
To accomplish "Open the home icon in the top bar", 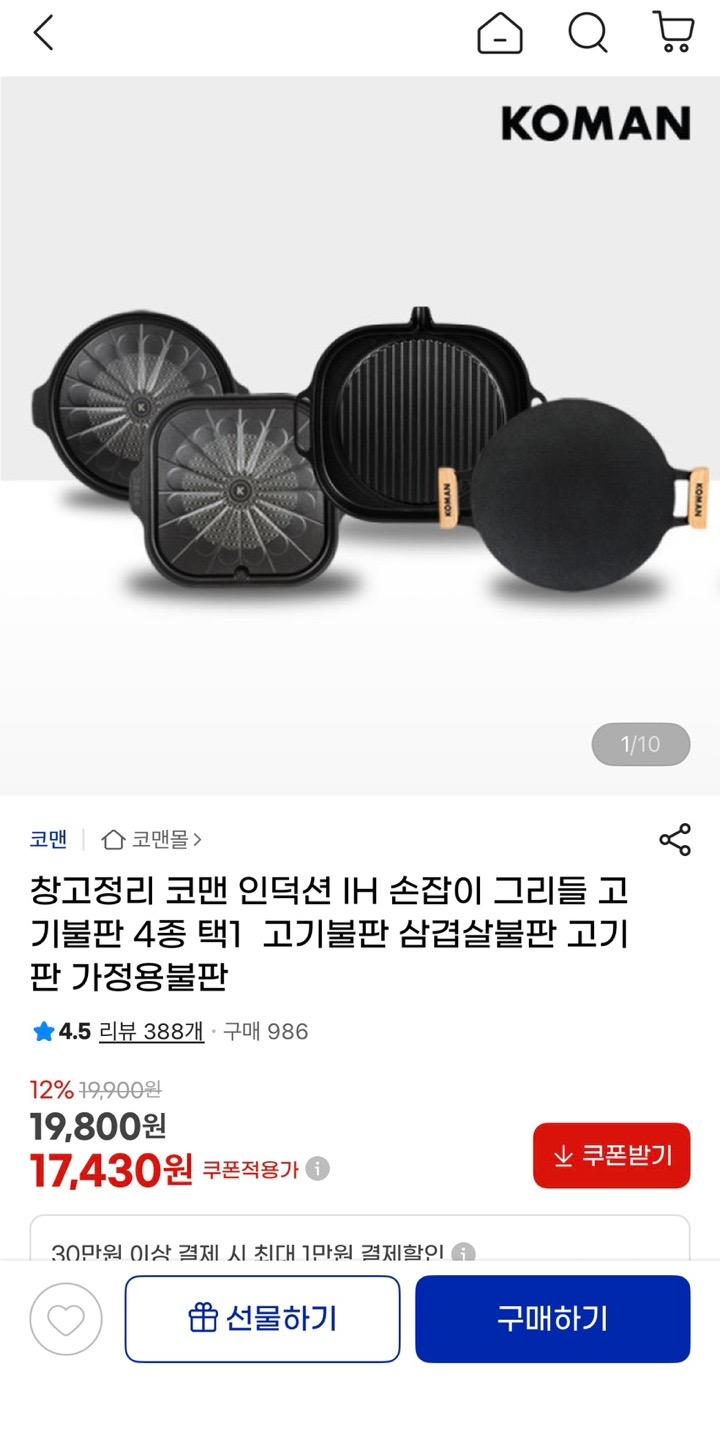I will tap(500, 34).
